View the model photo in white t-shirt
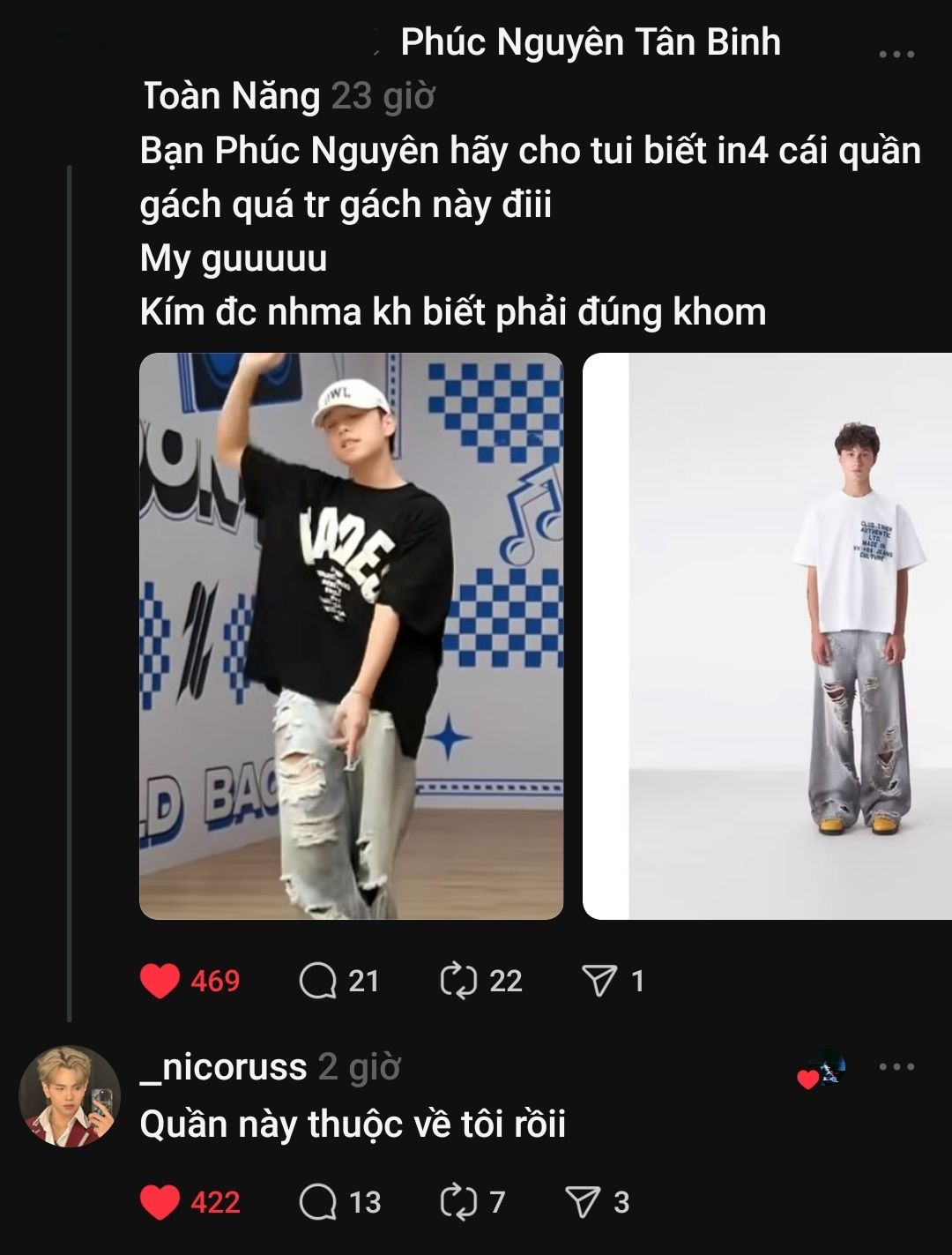 click(768, 636)
